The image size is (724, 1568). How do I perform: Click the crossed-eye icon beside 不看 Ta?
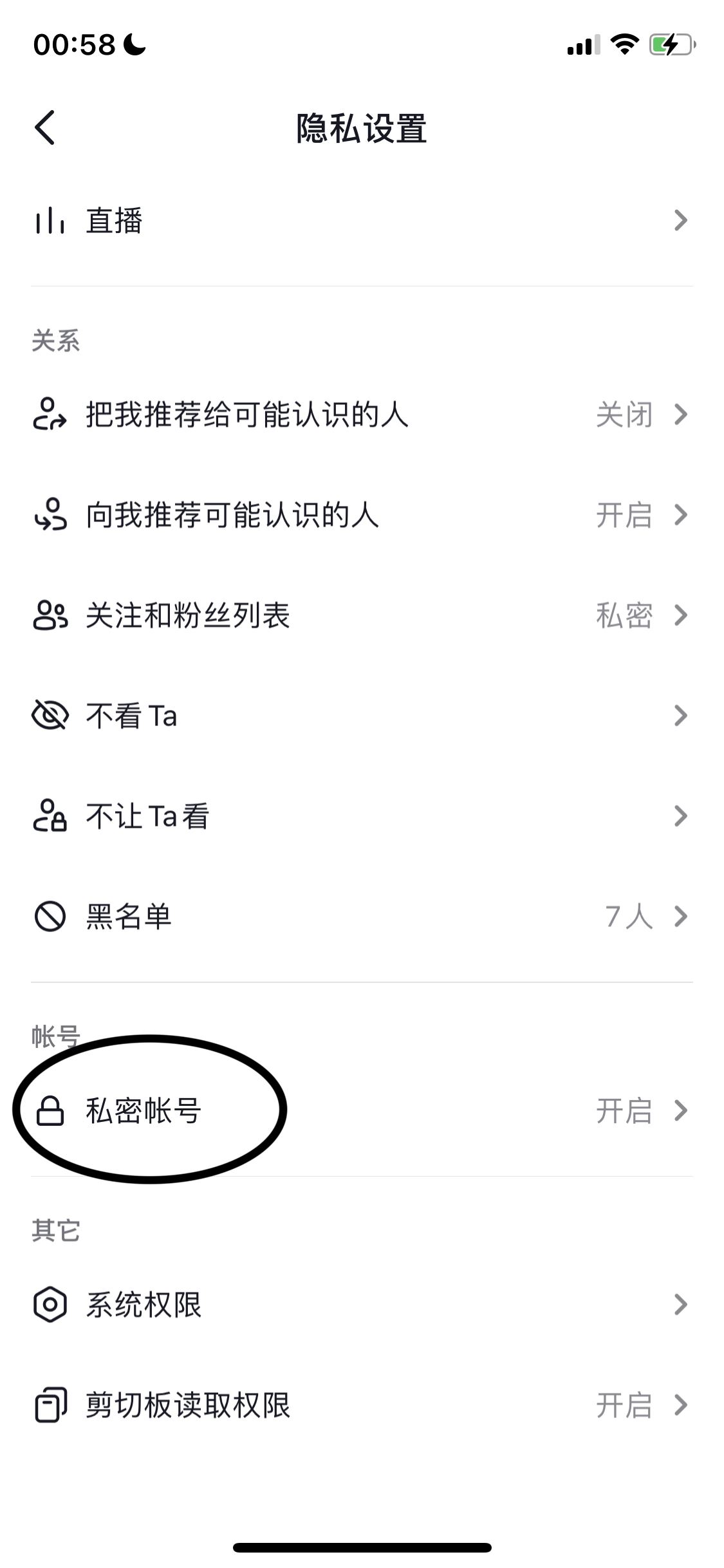50,716
